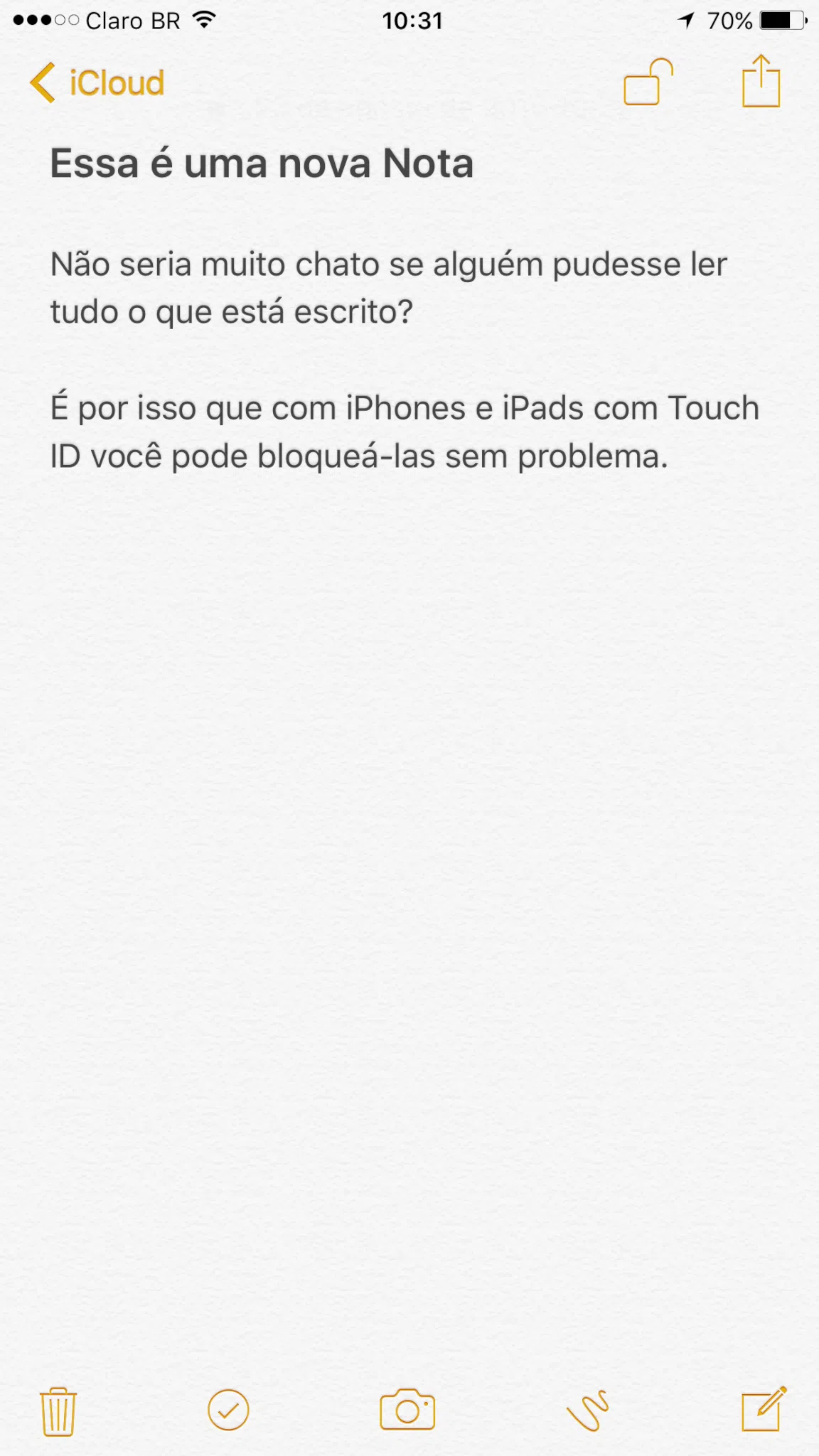
Task: Insert a checklist using the checkmark icon
Action: pyautogui.click(x=228, y=1412)
